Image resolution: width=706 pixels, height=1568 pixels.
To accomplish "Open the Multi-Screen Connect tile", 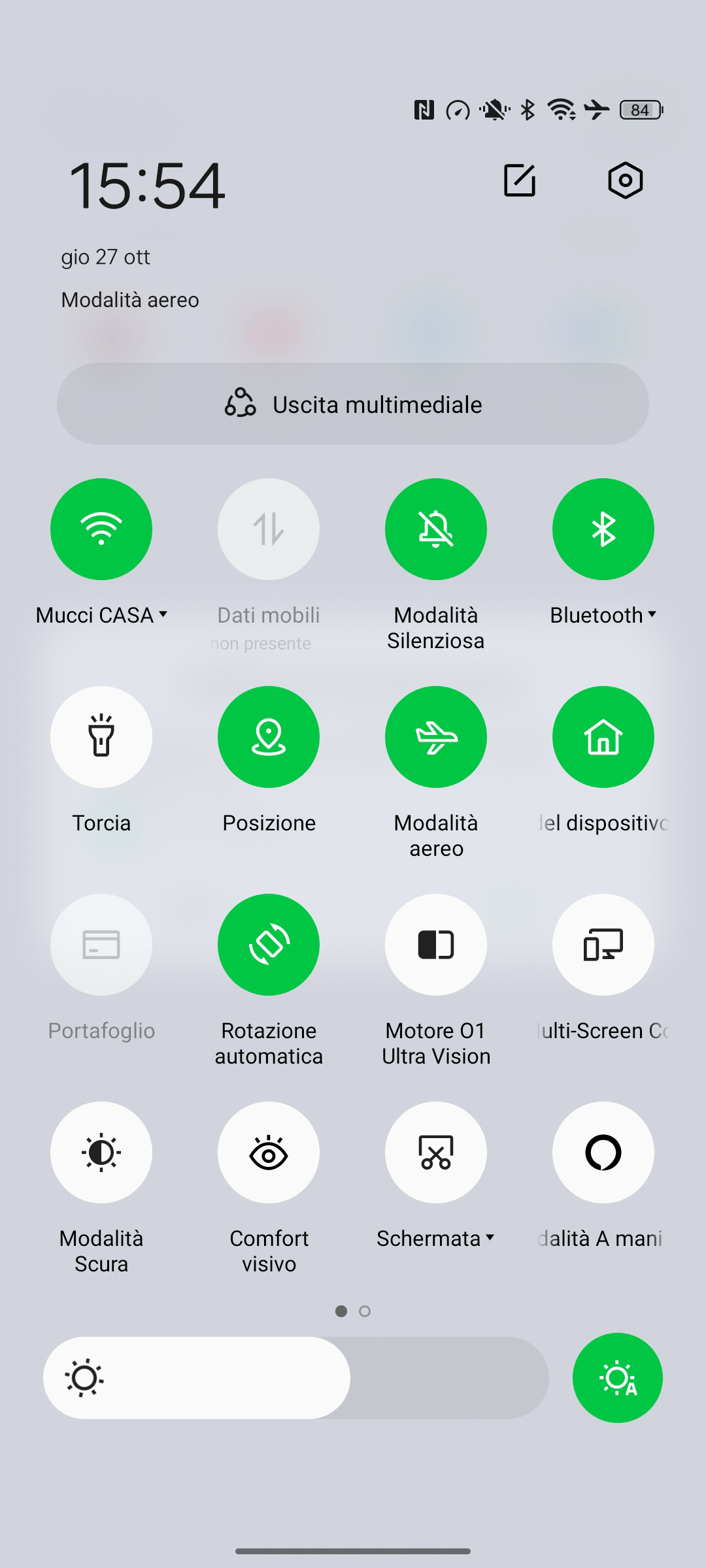I will click(603, 945).
